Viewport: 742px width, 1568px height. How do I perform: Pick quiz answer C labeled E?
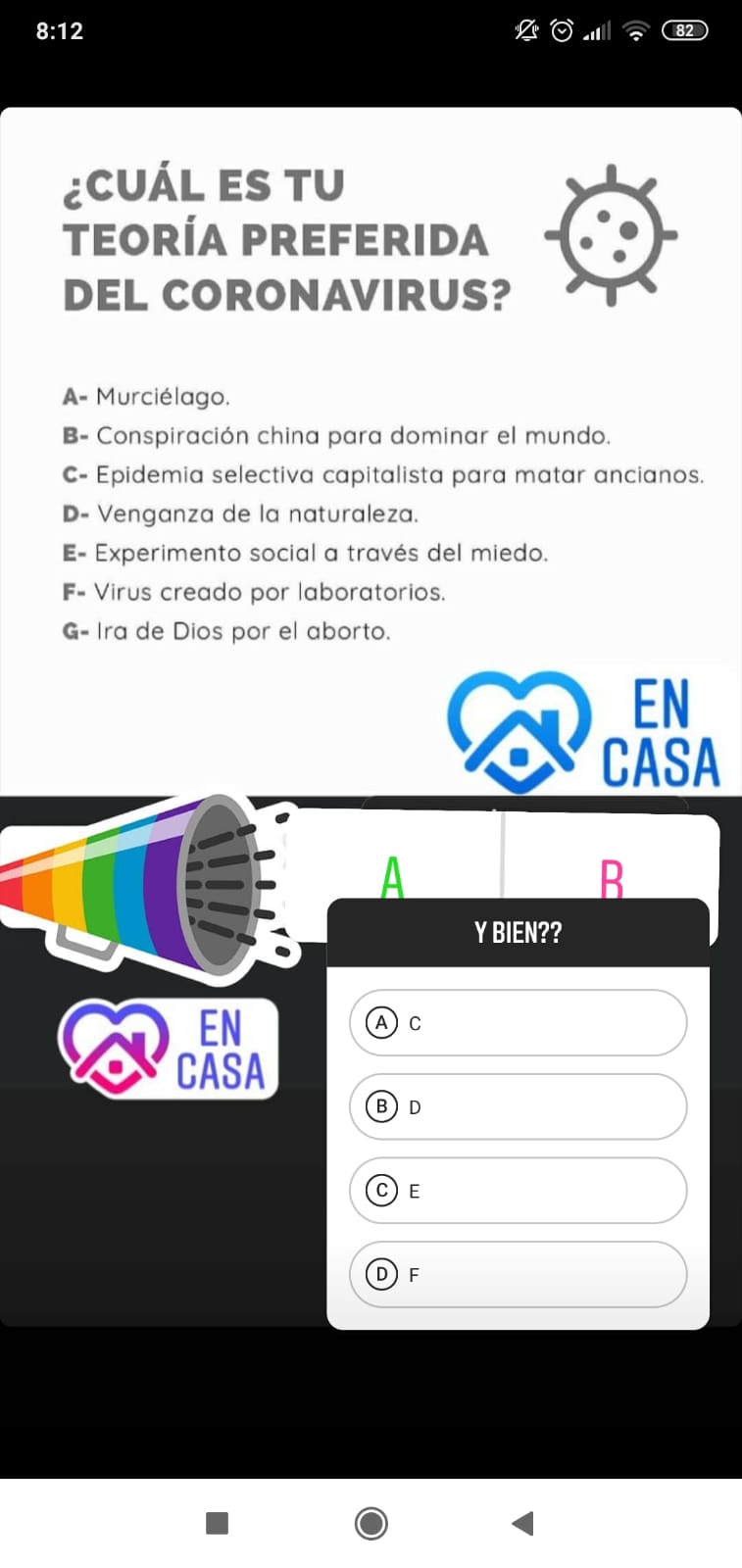[x=518, y=1191]
